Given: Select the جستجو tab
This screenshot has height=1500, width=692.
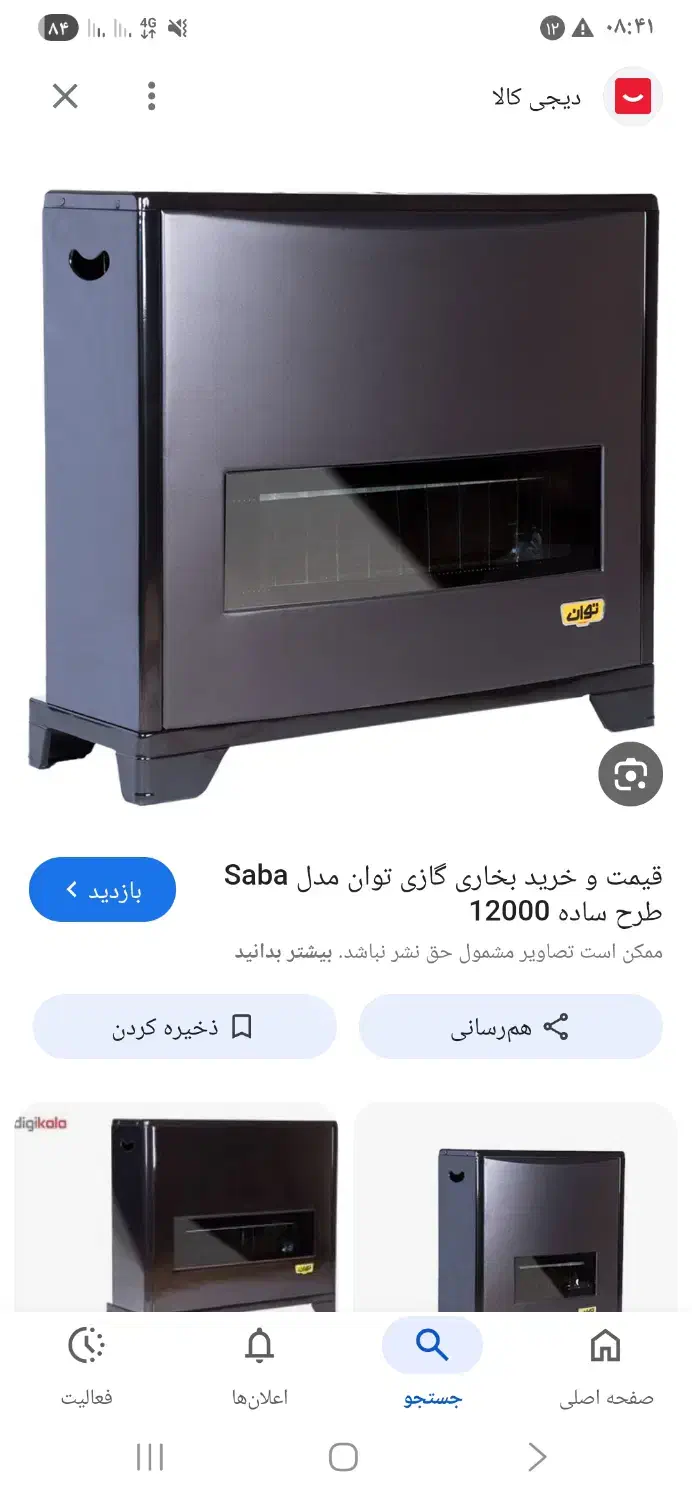Looking at the screenshot, I should [x=432, y=1365].
